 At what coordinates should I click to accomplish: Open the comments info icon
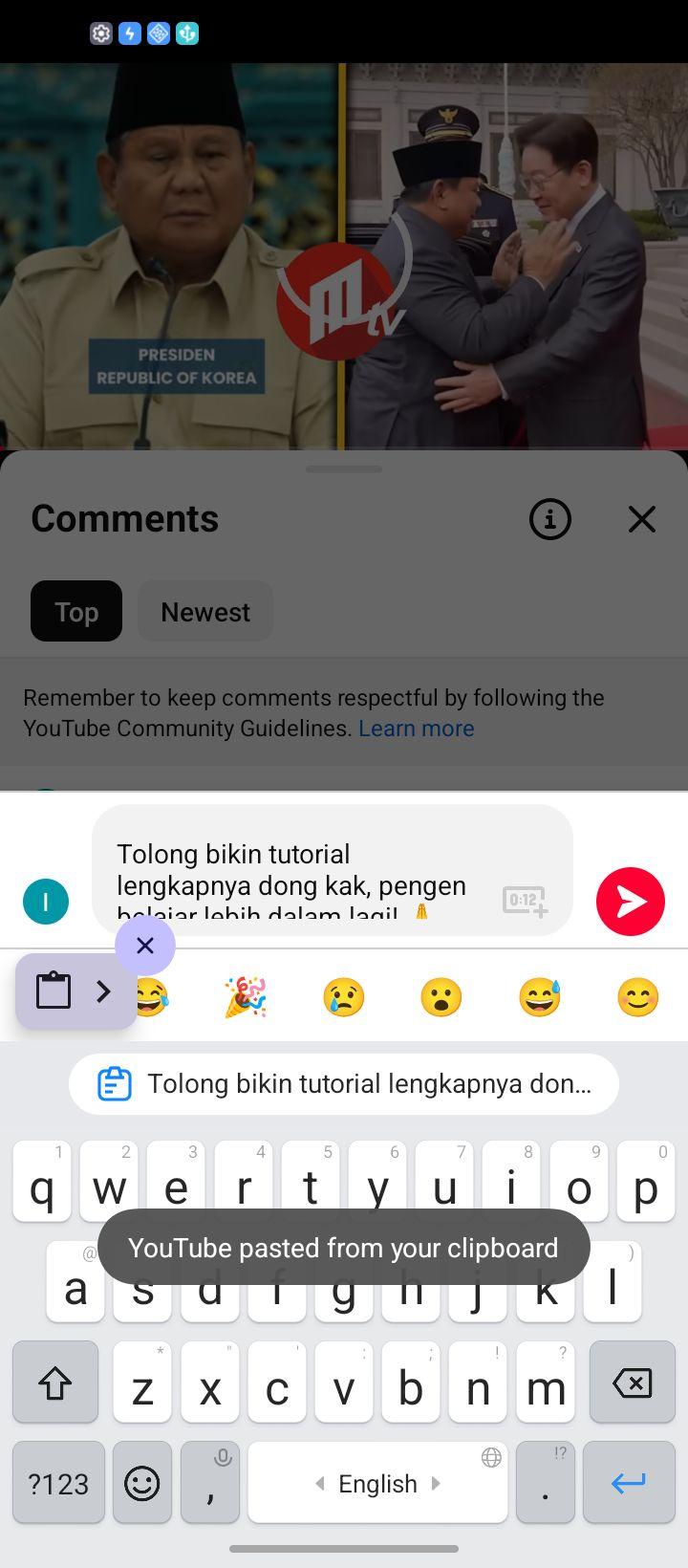click(550, 519)
